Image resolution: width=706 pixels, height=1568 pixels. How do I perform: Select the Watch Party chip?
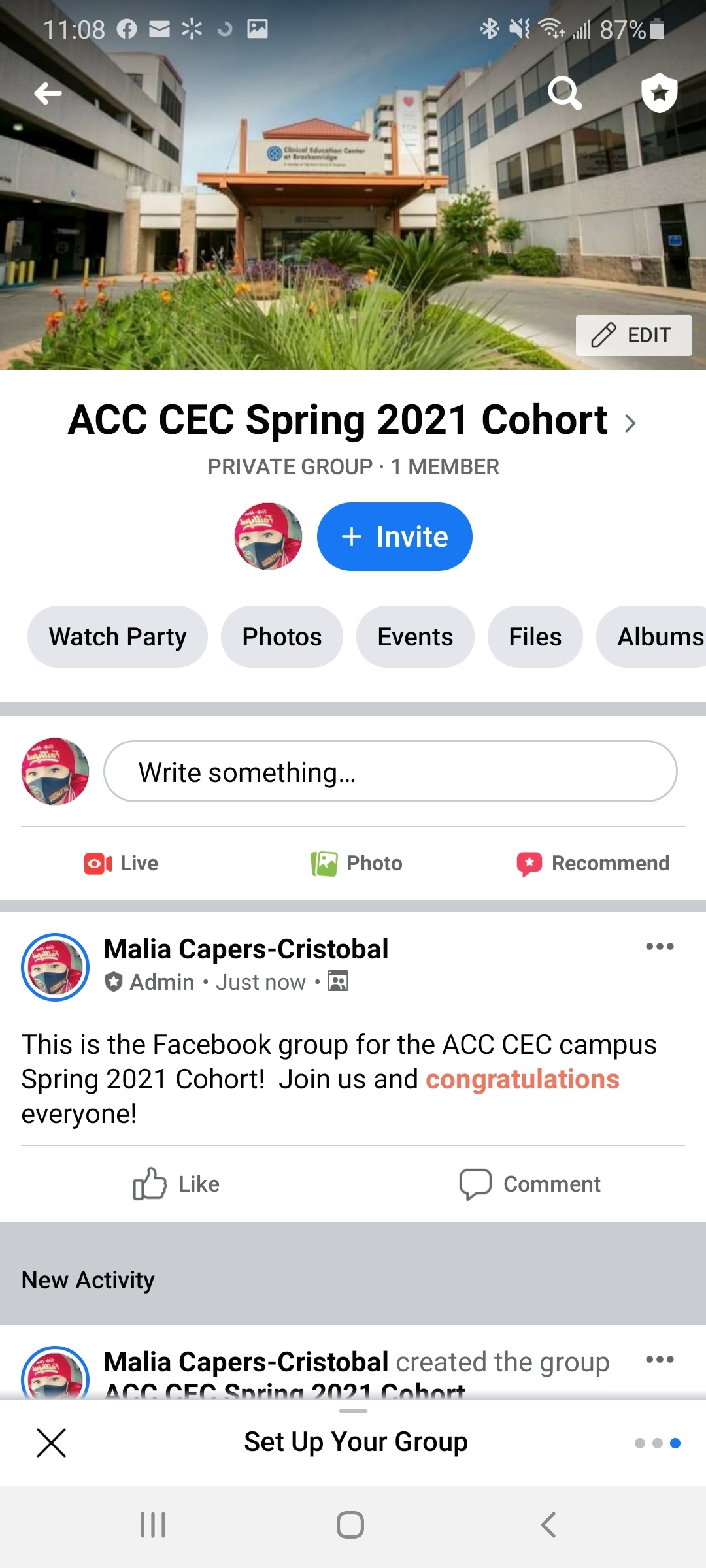pyautogui.click(x=118, y=636)
